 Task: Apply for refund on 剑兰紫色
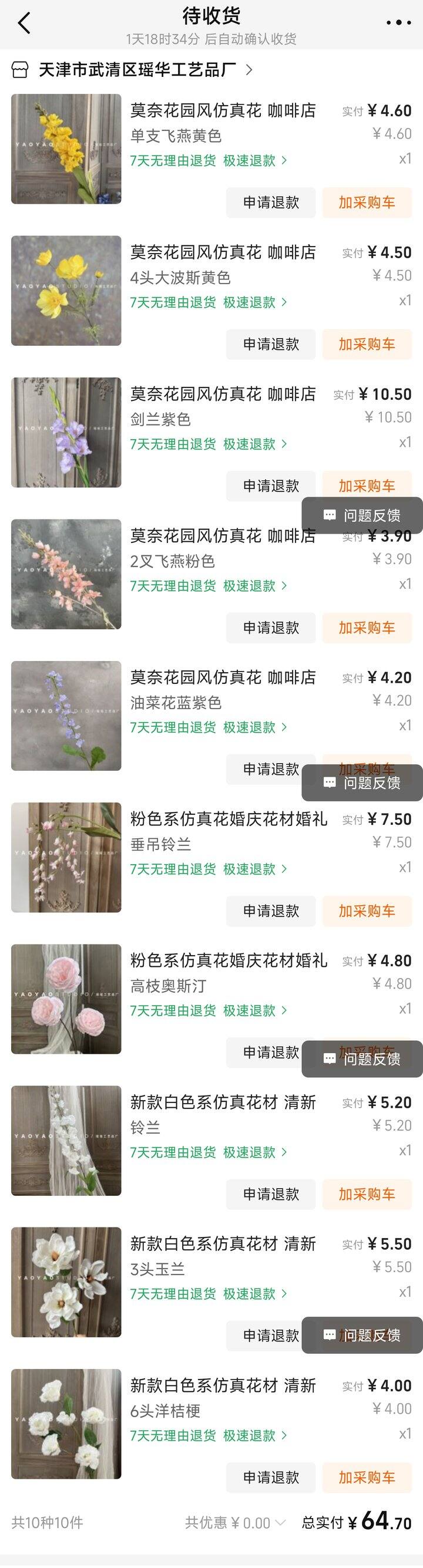(271, 485)
